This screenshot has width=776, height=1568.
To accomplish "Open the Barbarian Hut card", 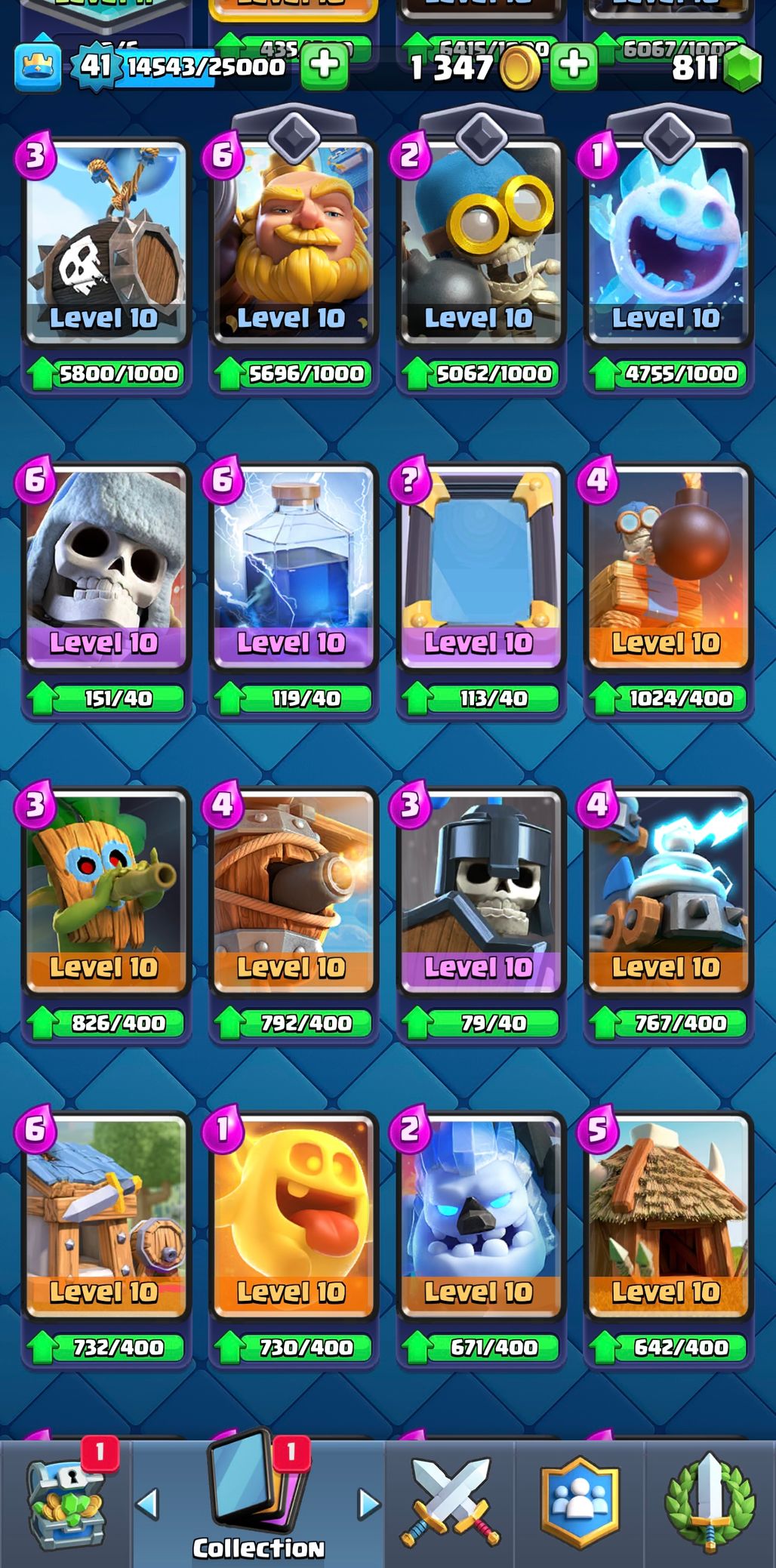I will (105, 1215).
